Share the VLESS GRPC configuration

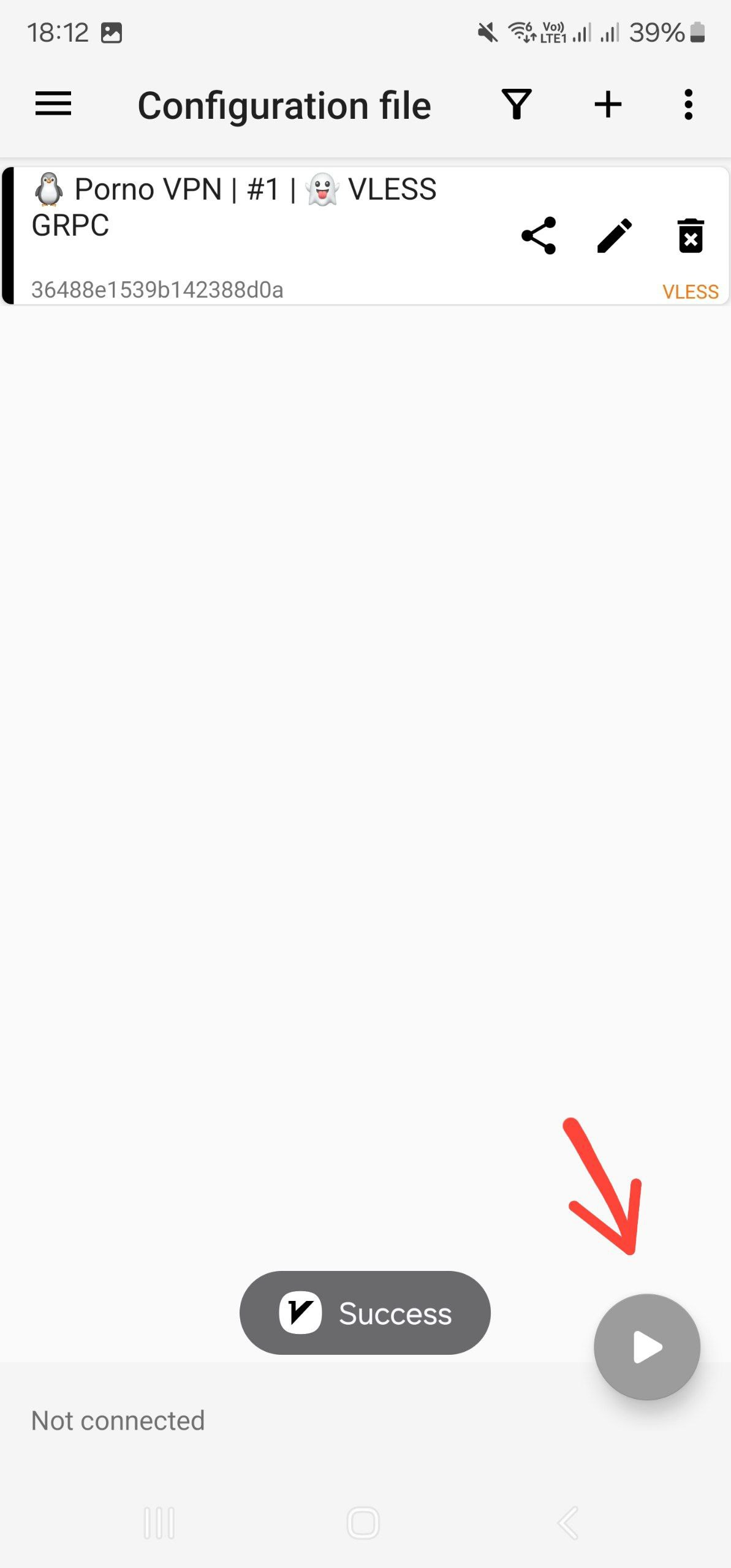[539, 236]
